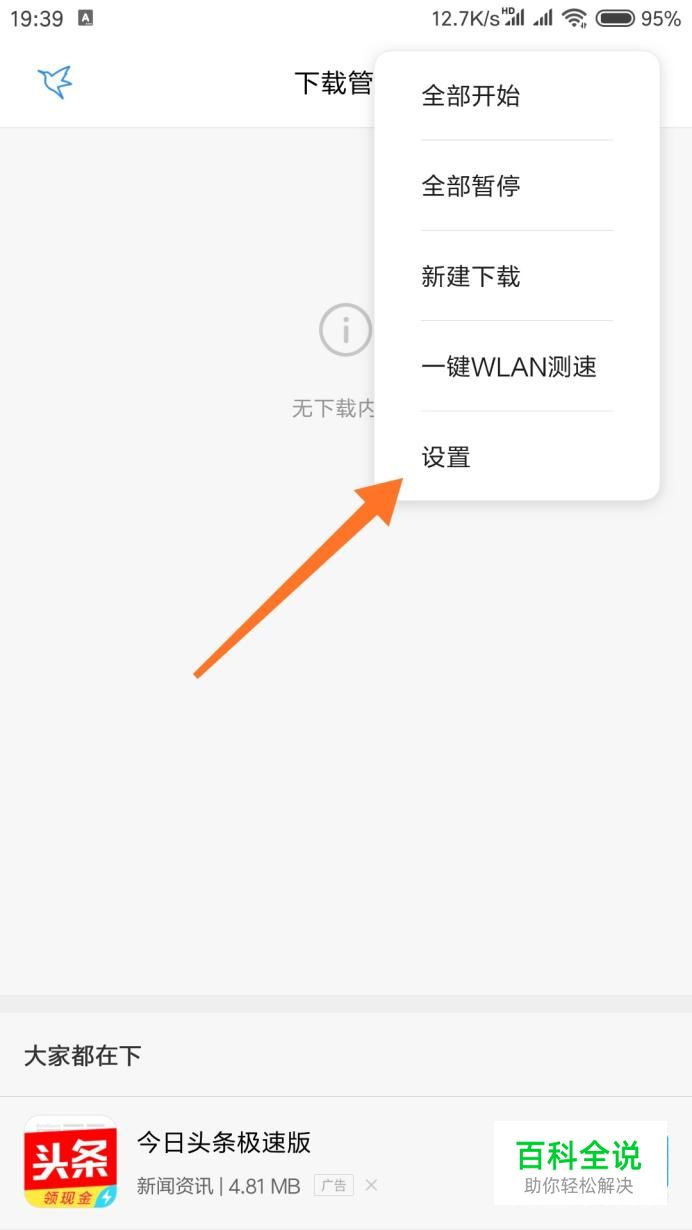This screenshot has height=1230, width=692.
Task: Choose 全部暂停 to pause all downloads
Action: point(470,186)
